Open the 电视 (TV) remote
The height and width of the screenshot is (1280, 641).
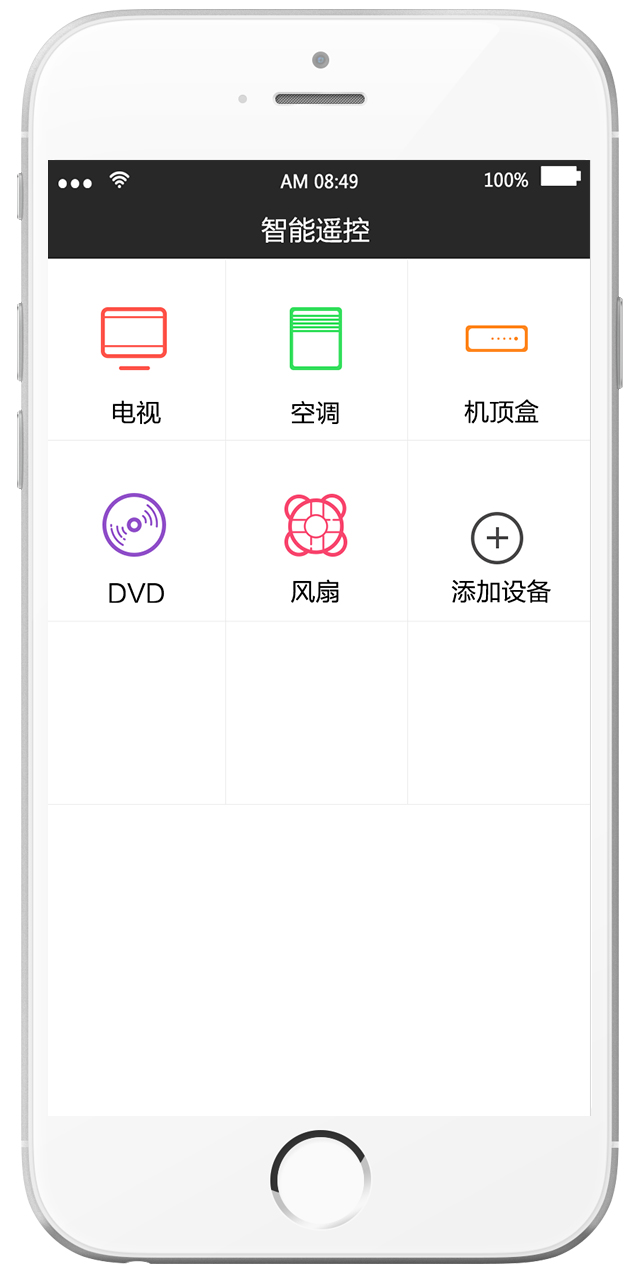point(136,350)
